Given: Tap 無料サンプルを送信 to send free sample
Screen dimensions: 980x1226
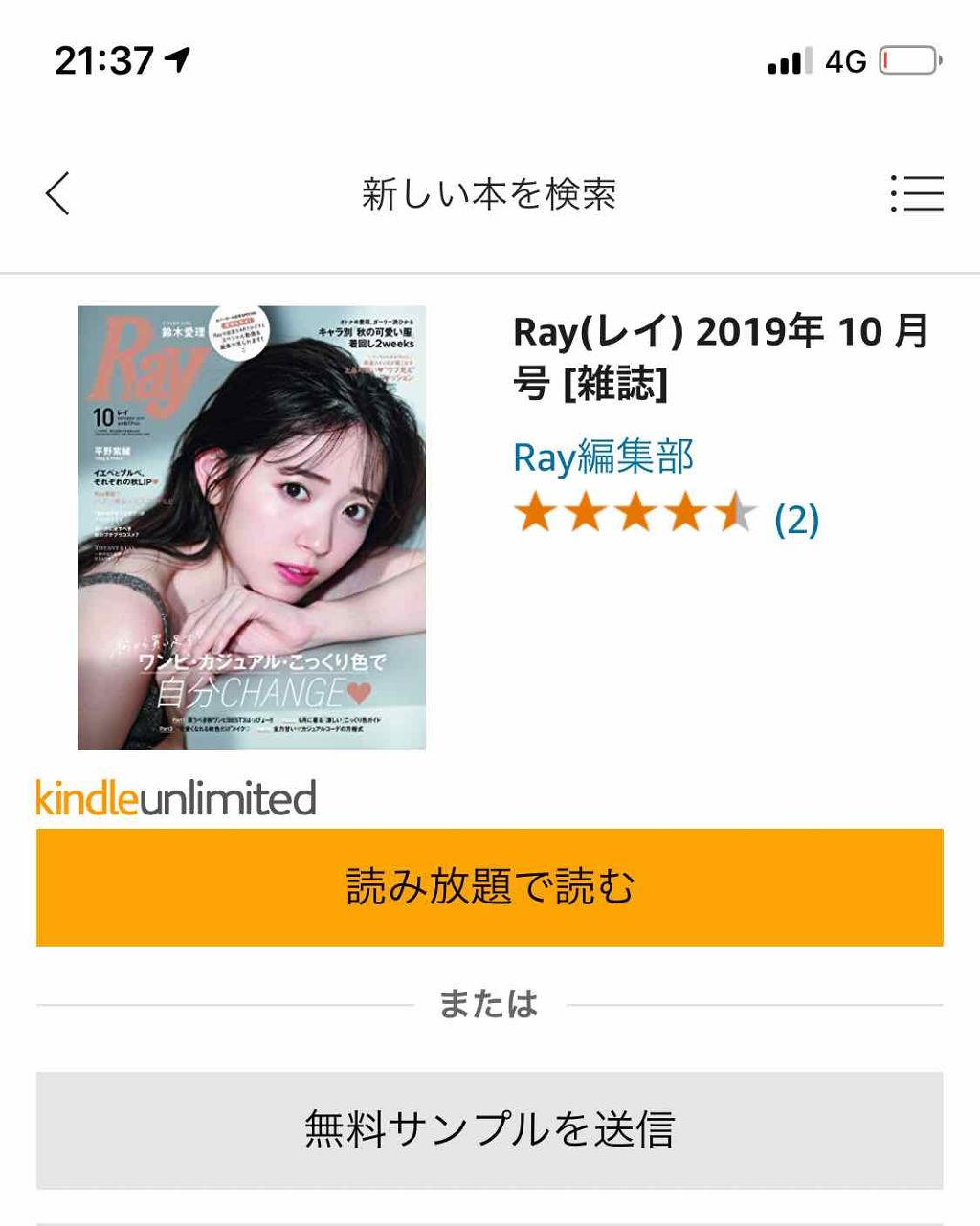Looking at the screenshot, I should coord(490,1127).
